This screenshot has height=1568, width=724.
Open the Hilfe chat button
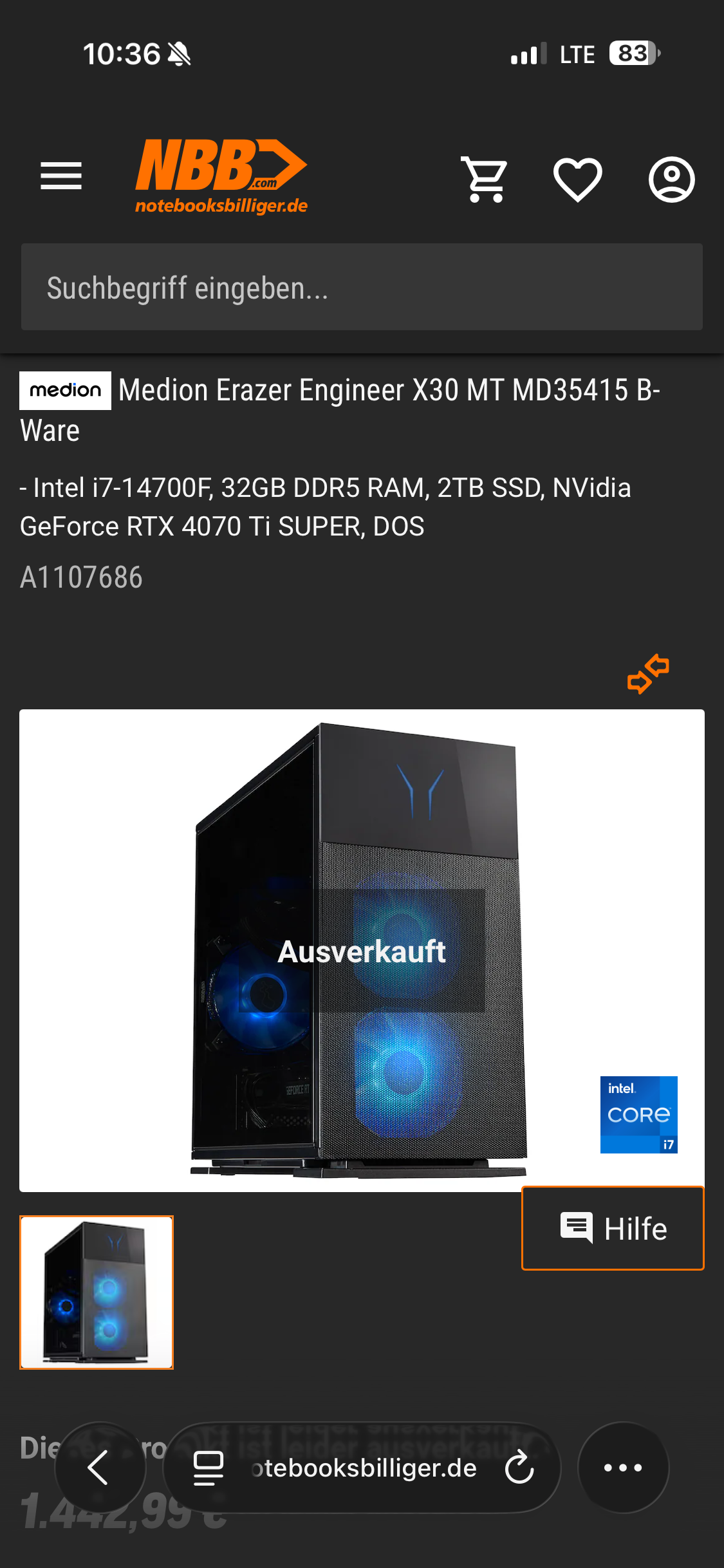tap(613, 1228)
